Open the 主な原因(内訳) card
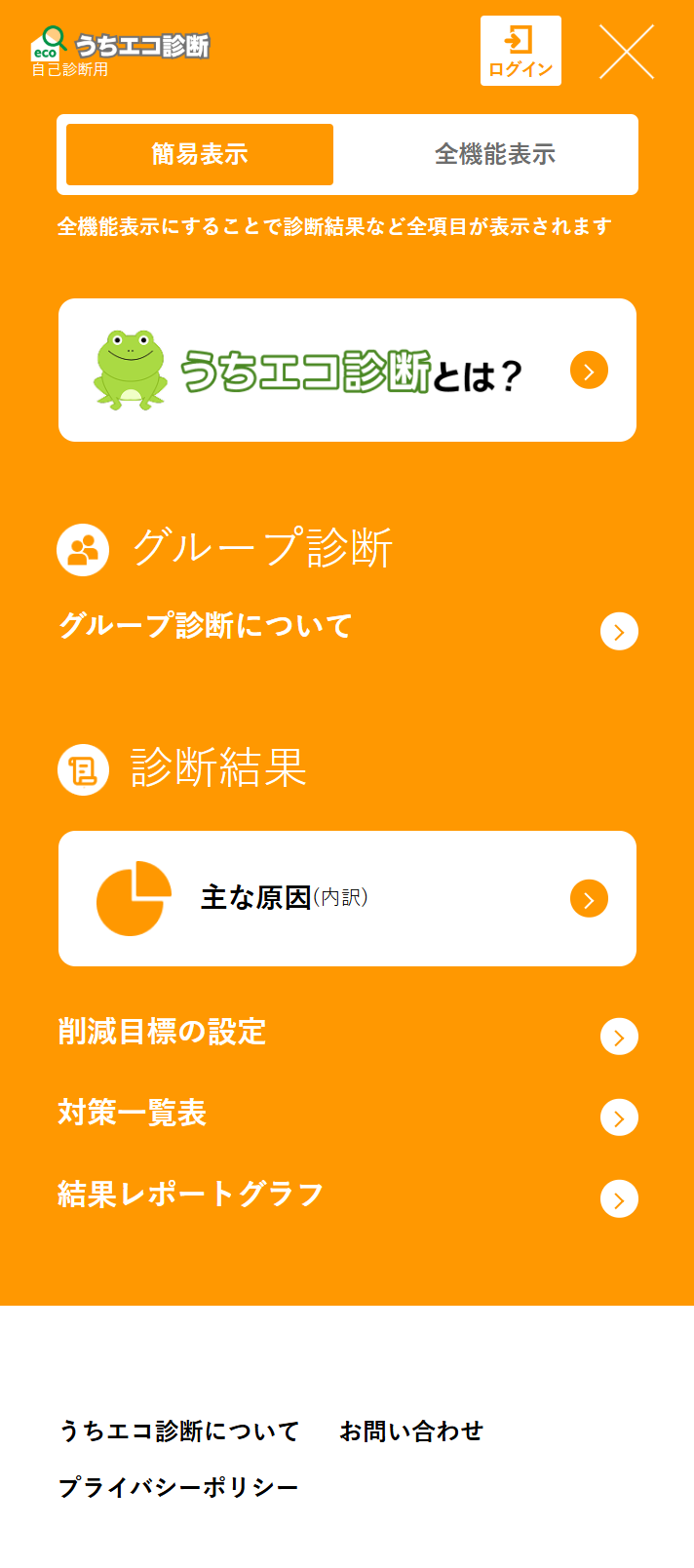Viewport: 694px width, 1568px height. point(347,898)
